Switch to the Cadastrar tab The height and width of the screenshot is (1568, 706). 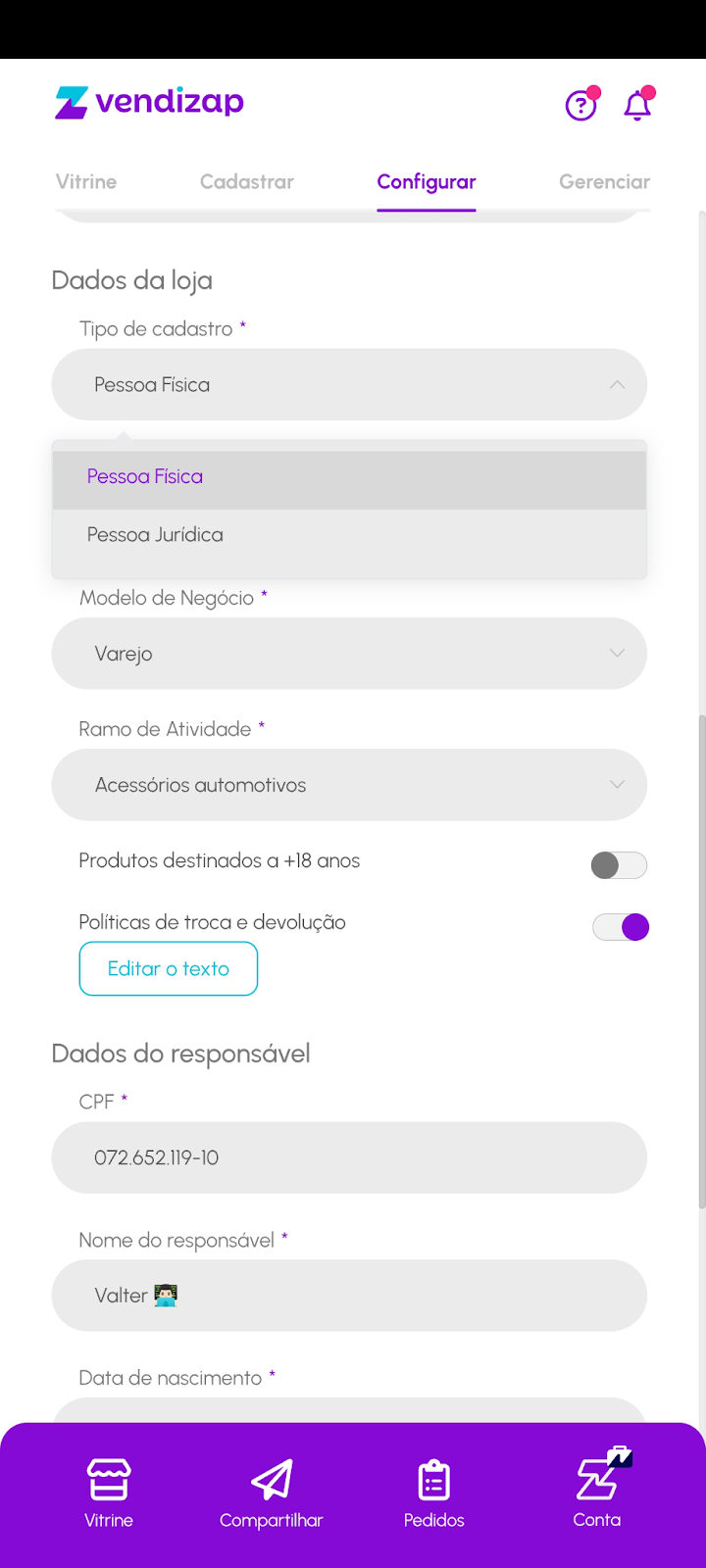coord(247,181)
